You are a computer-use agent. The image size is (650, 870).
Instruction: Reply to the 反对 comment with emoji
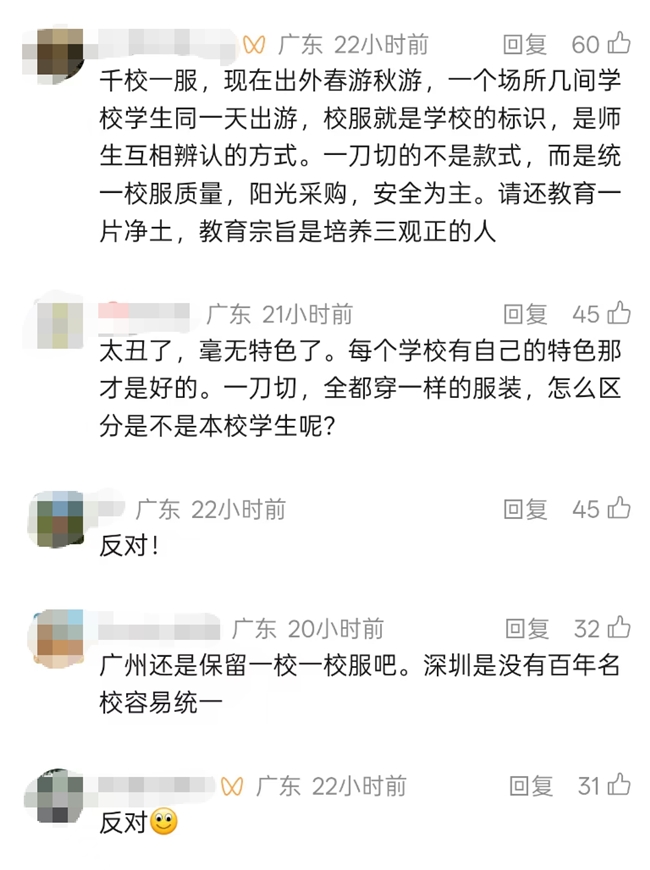[x=530, y=785]
